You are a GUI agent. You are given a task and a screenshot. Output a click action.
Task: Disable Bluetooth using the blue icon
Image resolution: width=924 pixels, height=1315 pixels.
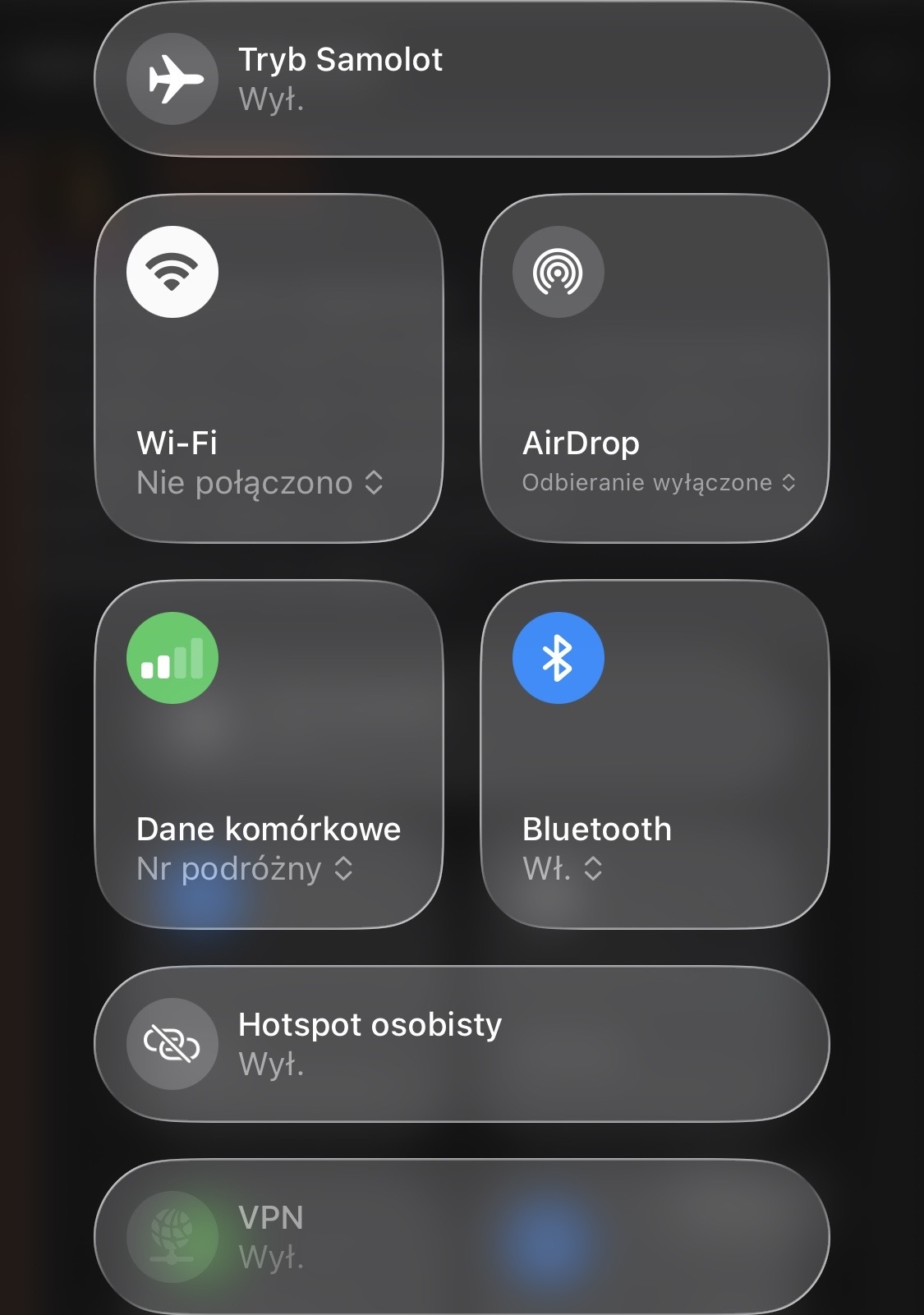click(559, 658)
